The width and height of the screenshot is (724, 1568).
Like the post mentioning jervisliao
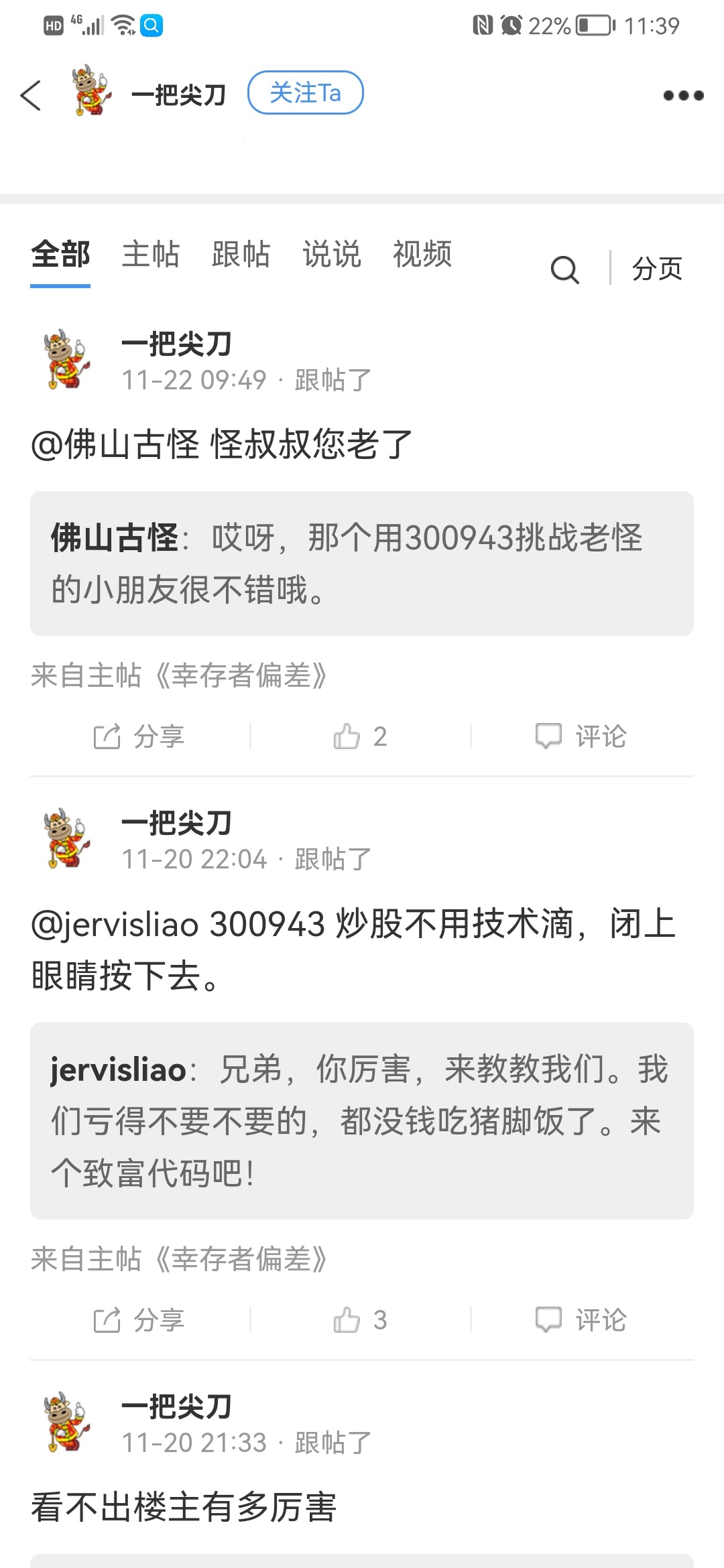(x=361, y=1320)
